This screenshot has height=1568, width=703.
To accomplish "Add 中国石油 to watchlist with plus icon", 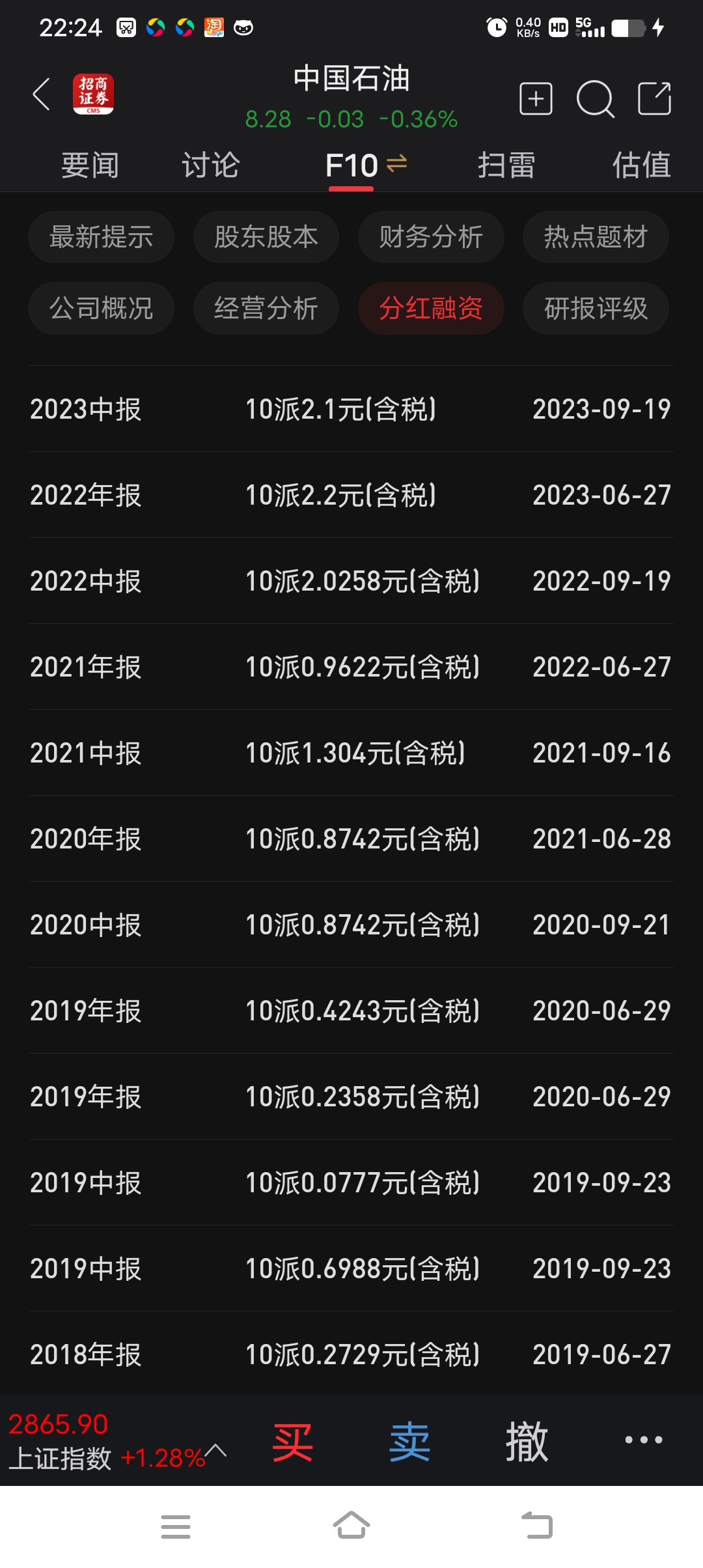I will click(536, 98).
